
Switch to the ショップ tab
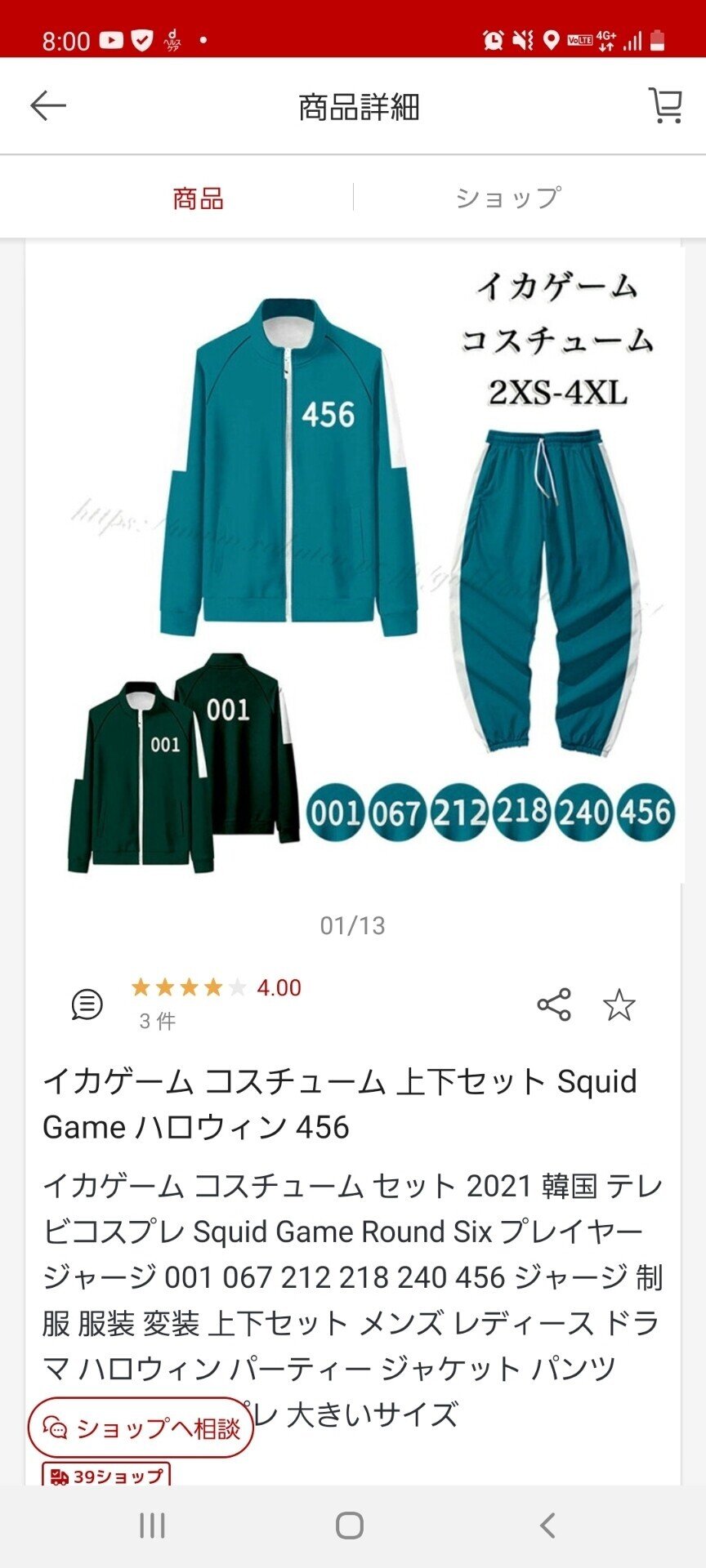[508, 197]
